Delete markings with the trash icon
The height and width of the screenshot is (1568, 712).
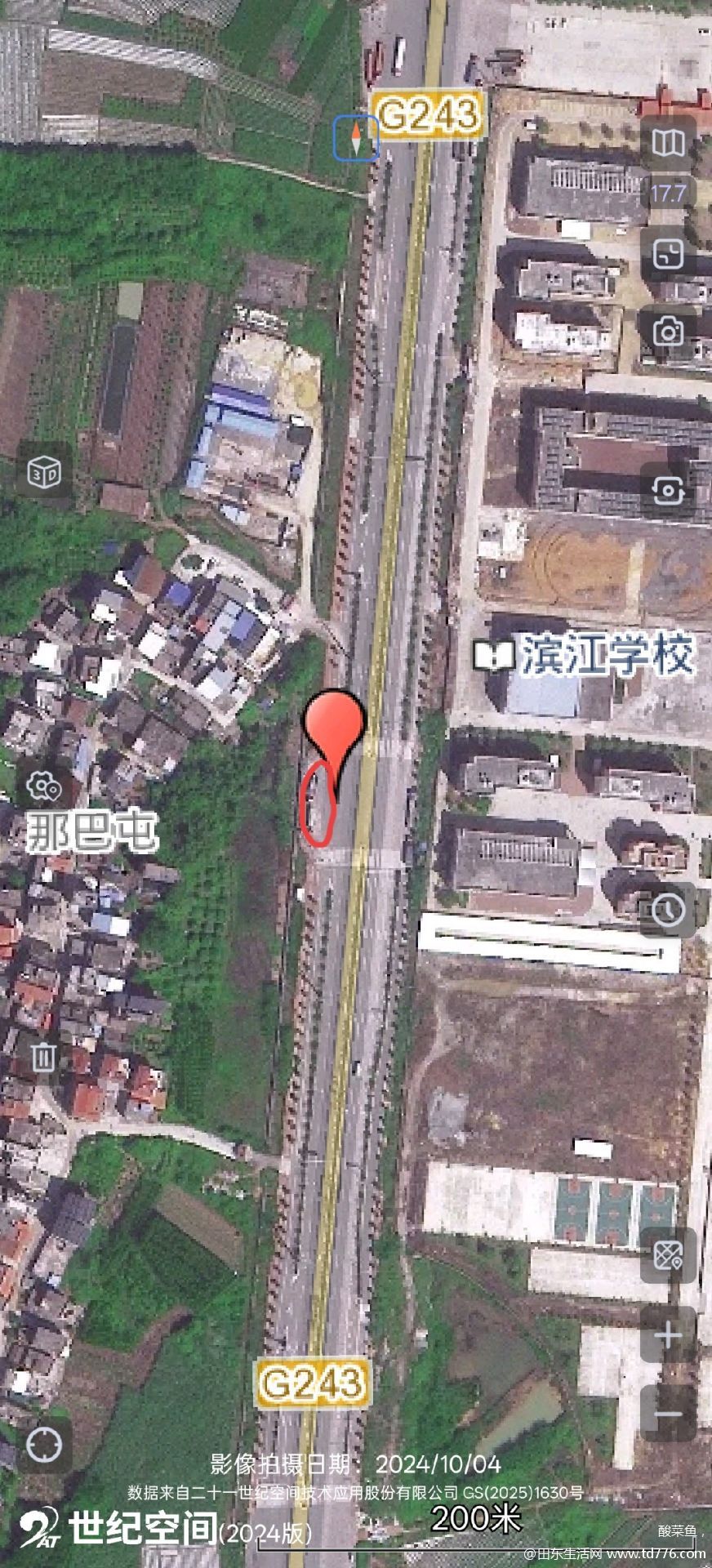[x=44, y=1057]
